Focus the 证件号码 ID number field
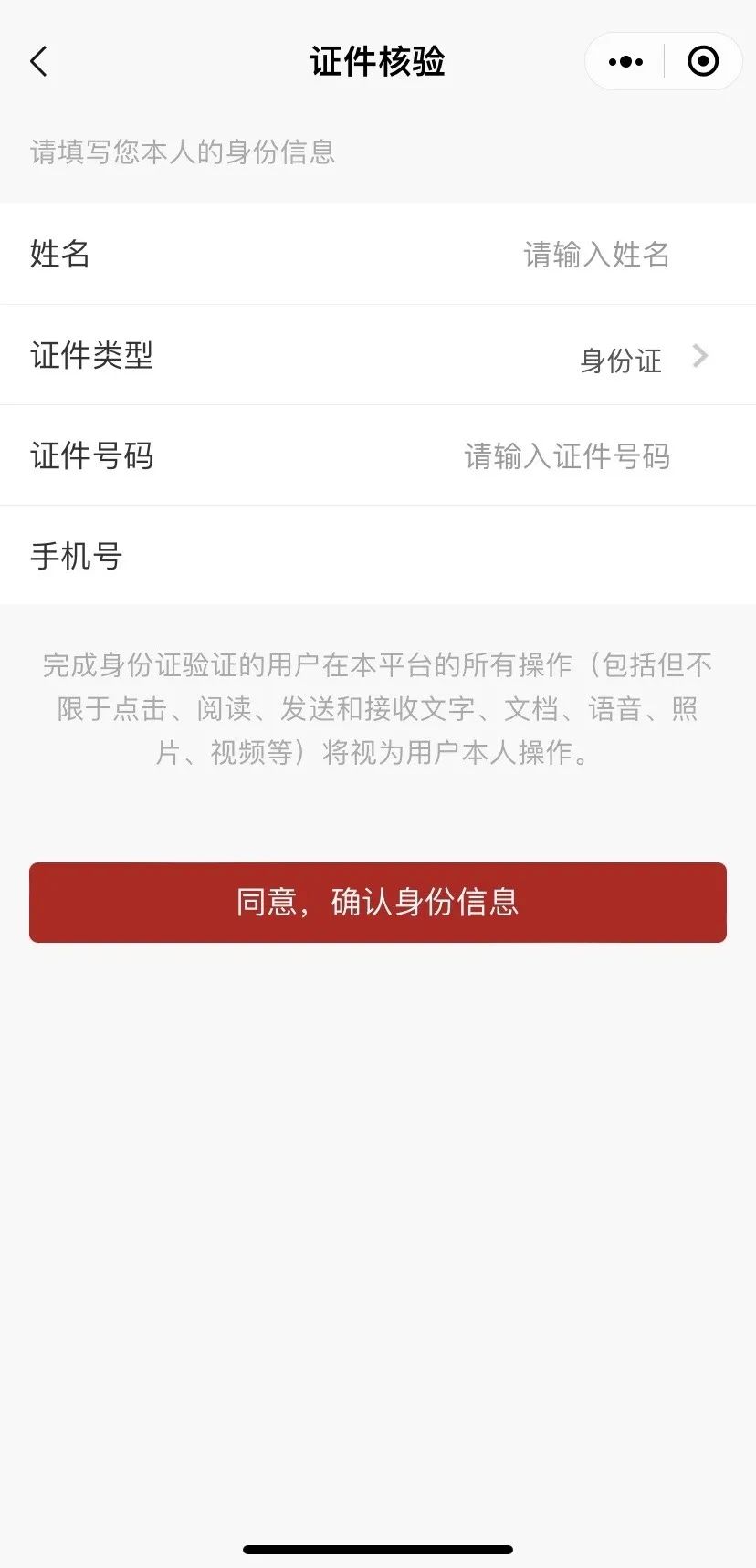The image size is (756, 1568). pos(566,455)
